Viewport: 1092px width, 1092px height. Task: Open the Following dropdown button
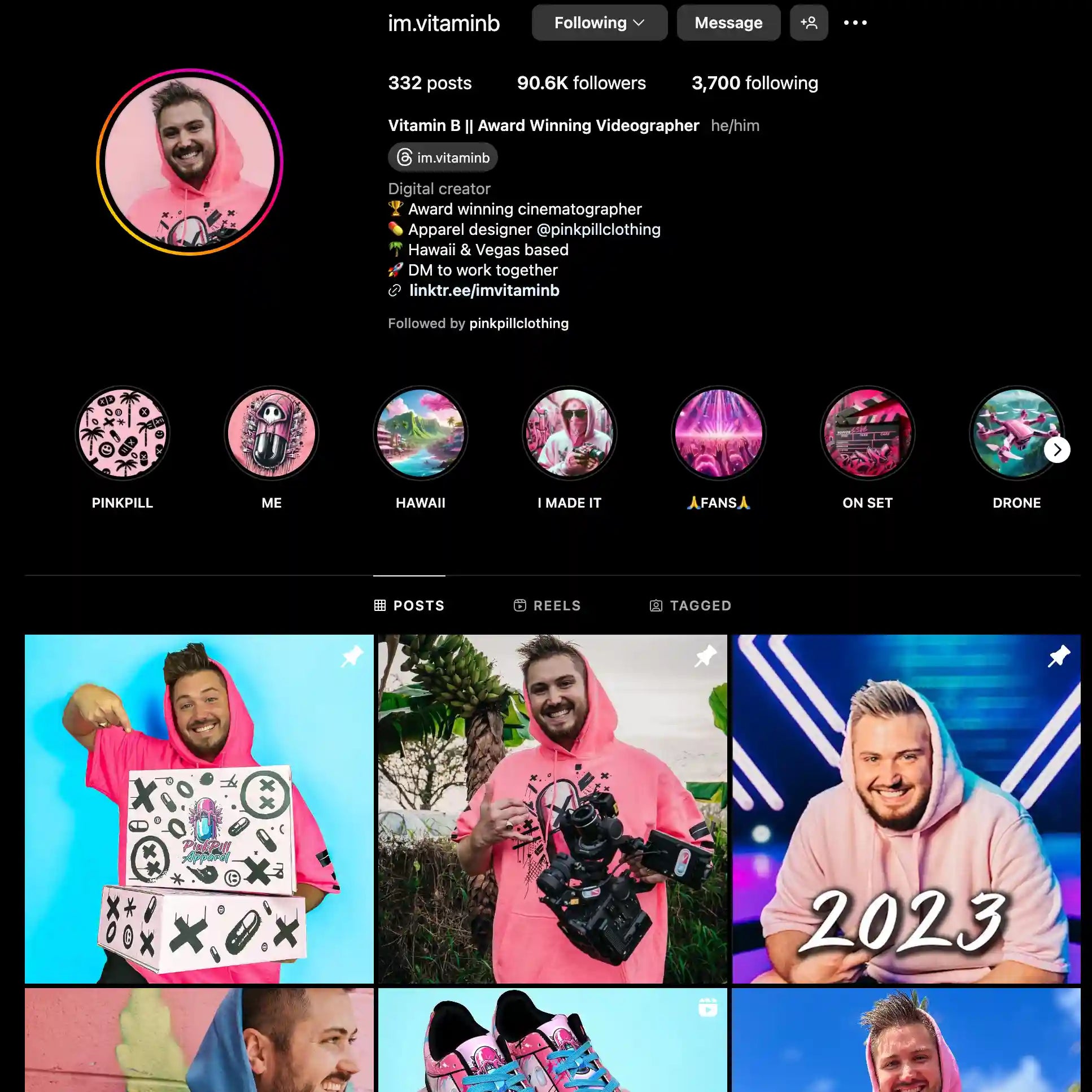click(599, 23)
